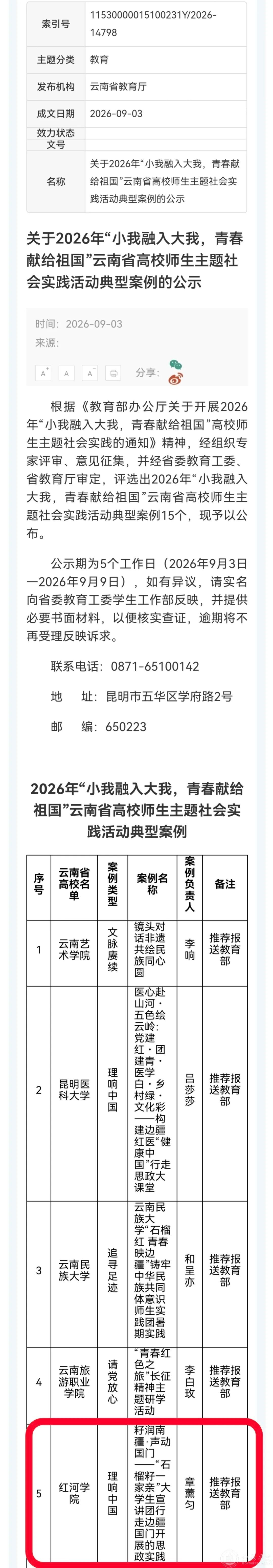
Task: Decrease font size with the A- button
Action: [x=90, y=373]
